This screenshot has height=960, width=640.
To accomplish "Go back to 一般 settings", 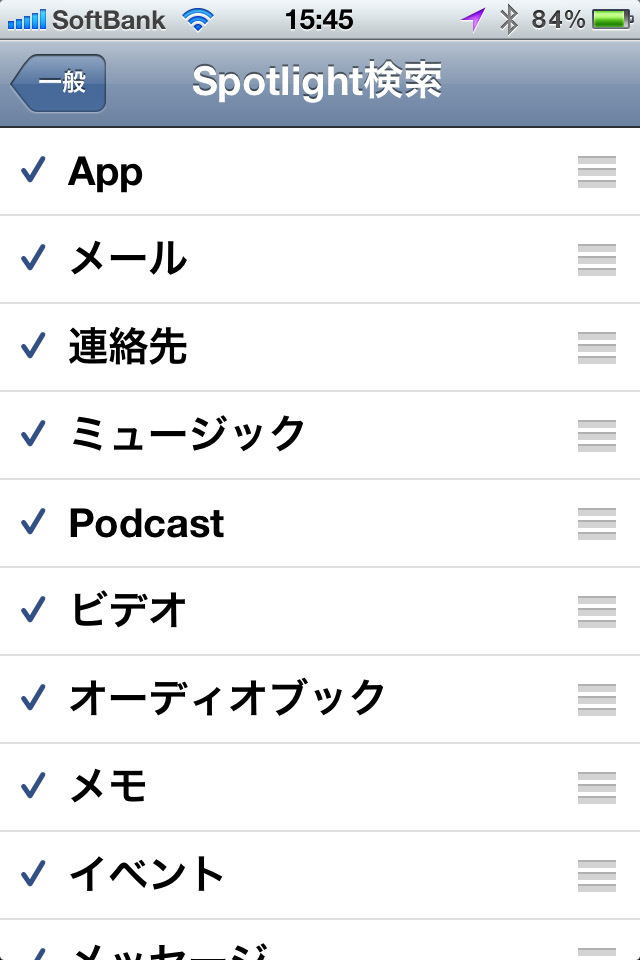I will coord(60,83).
